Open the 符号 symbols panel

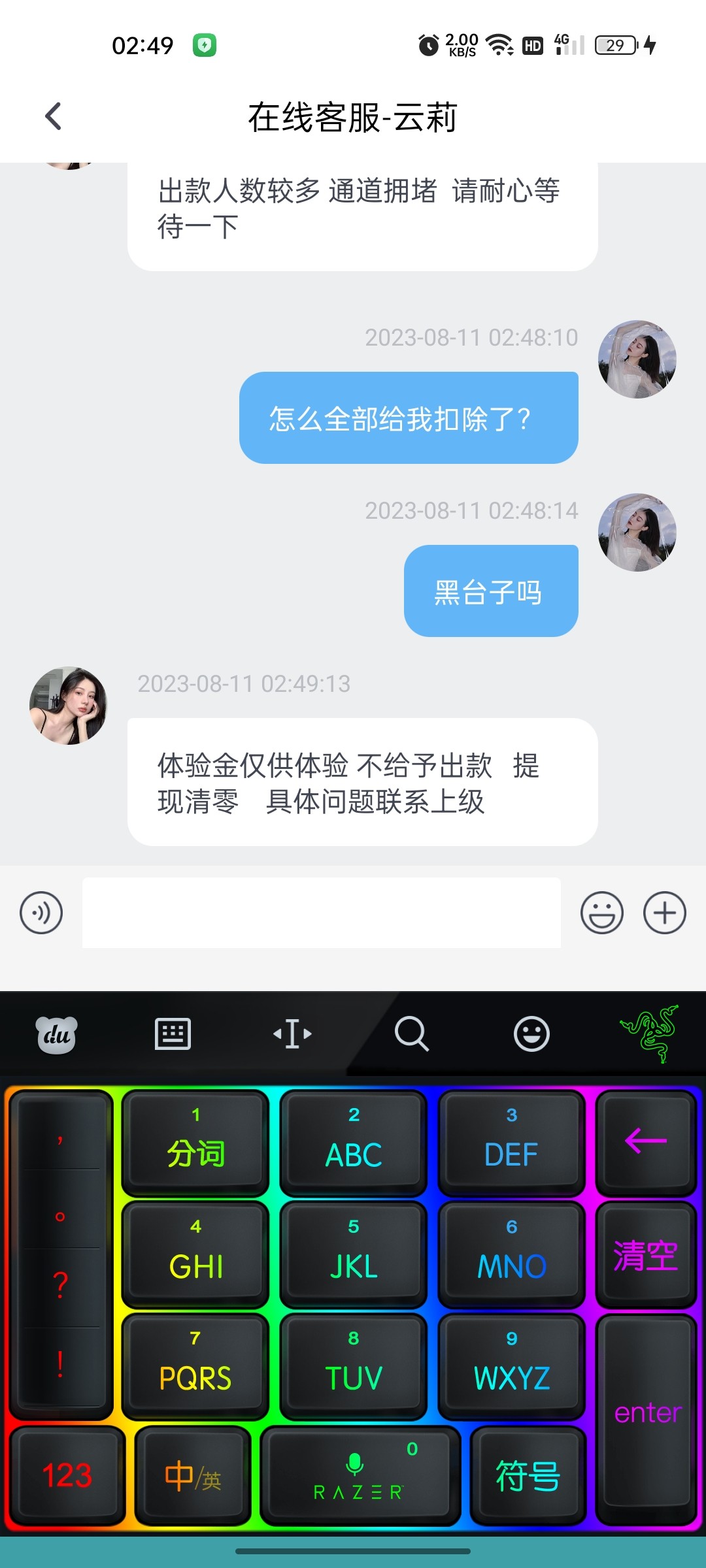pyautogui.click(x=528, y=1476)
